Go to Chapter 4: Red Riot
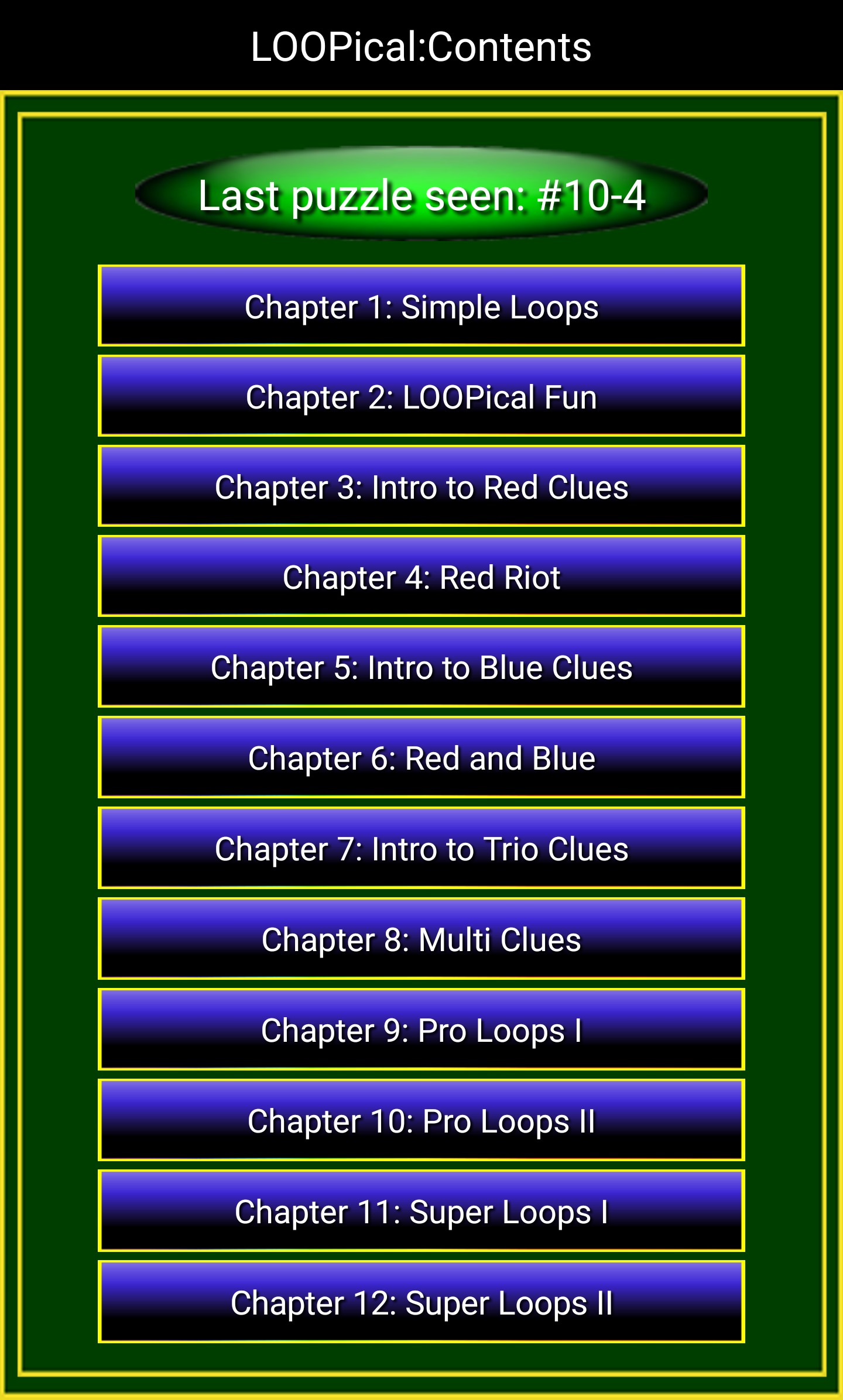Screen dimensions: 843x1400 421,576
